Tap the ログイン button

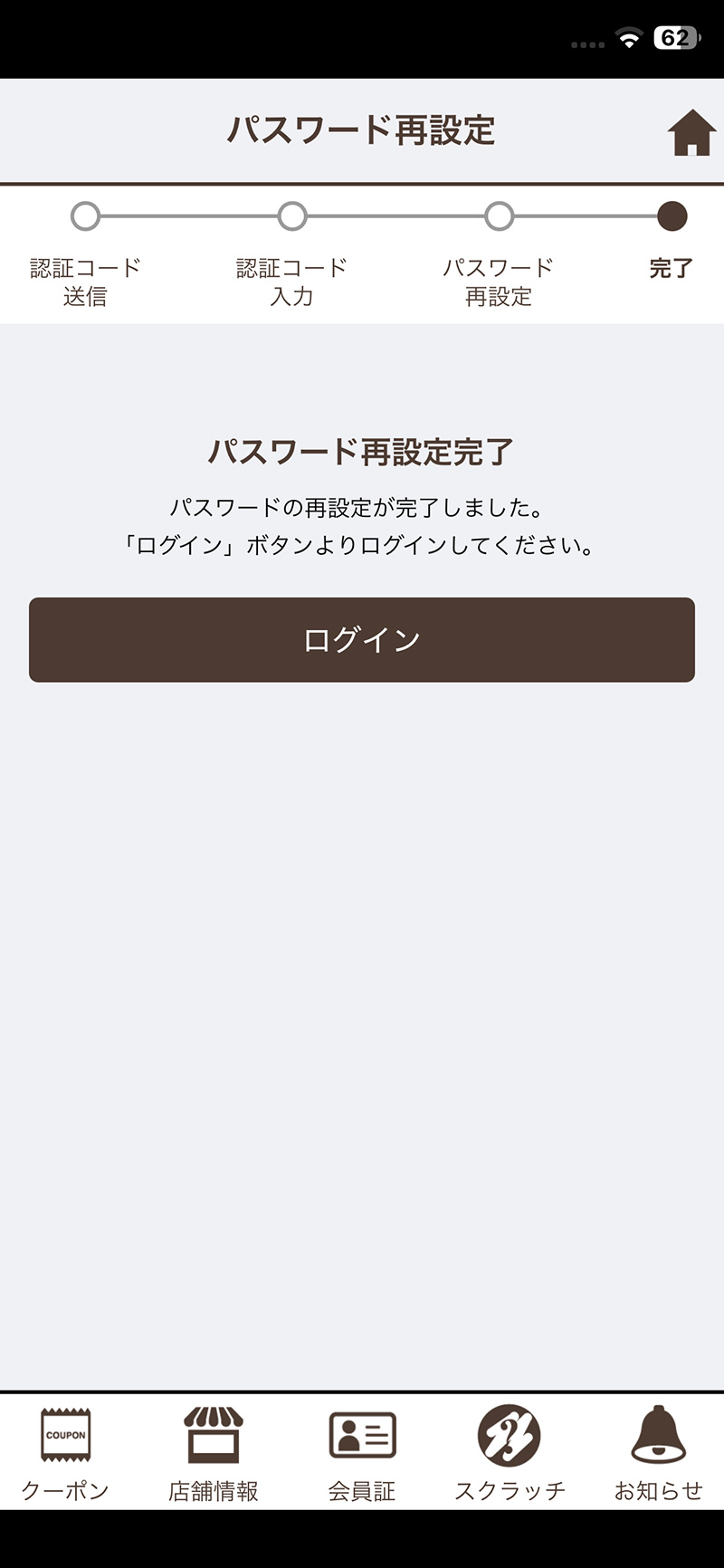(362, 639)
